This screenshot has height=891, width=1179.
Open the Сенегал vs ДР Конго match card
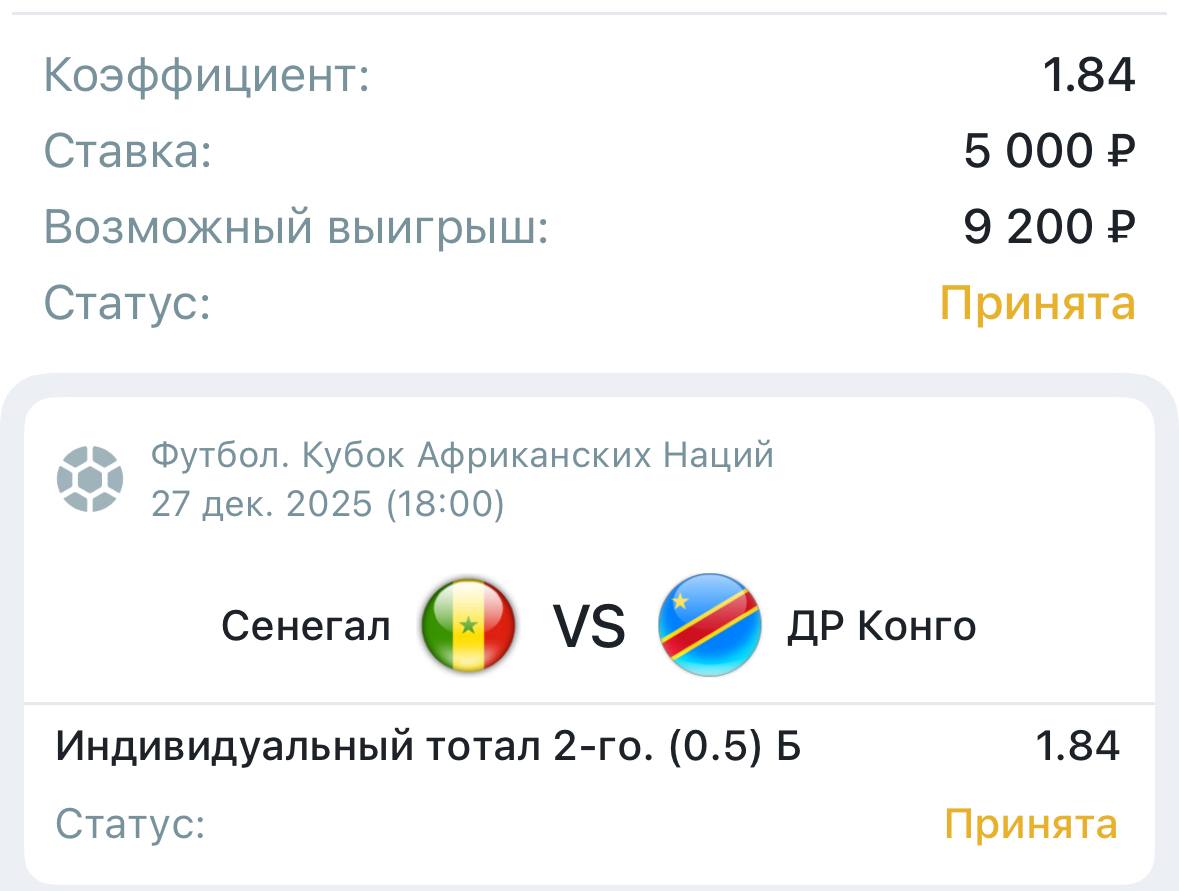589,627
